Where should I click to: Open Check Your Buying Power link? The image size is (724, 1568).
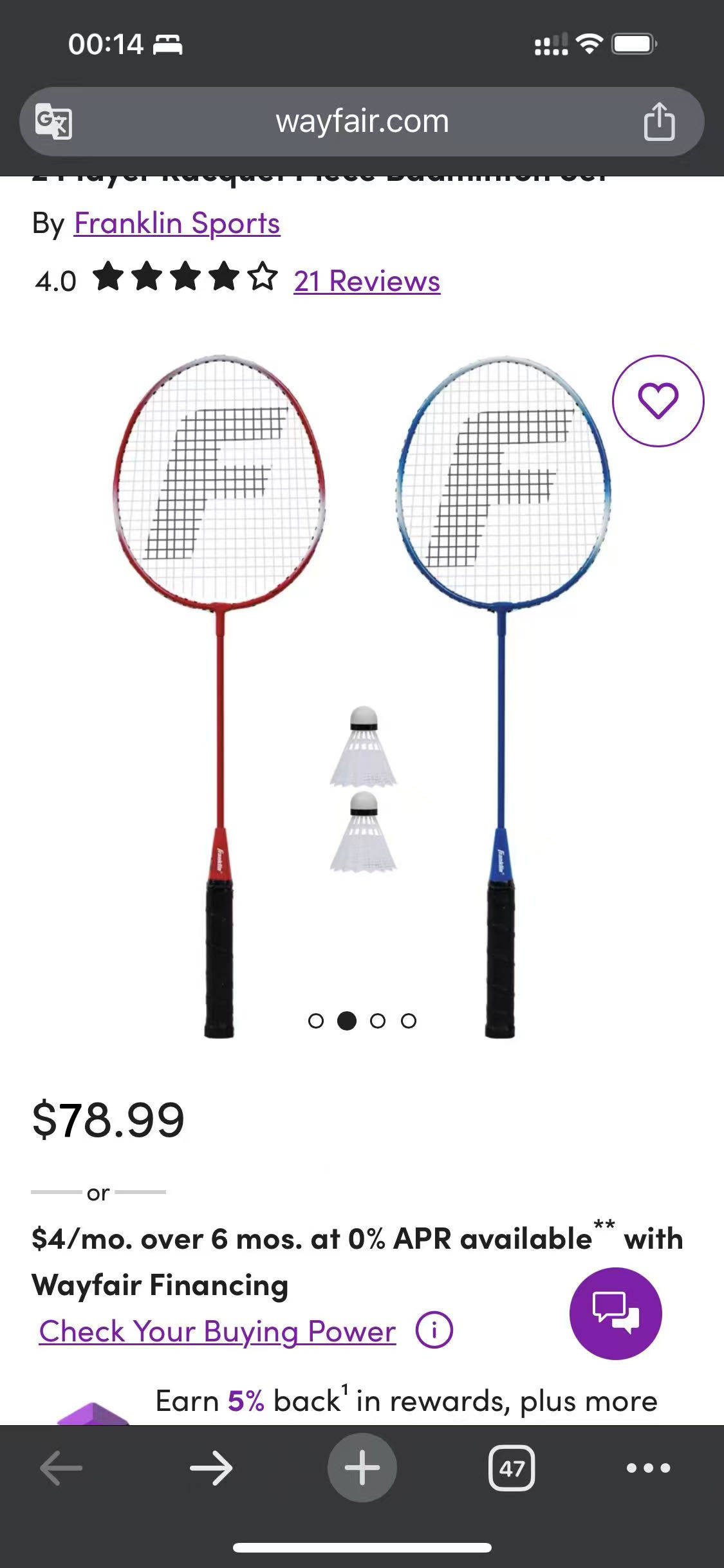coord(218,1330)
